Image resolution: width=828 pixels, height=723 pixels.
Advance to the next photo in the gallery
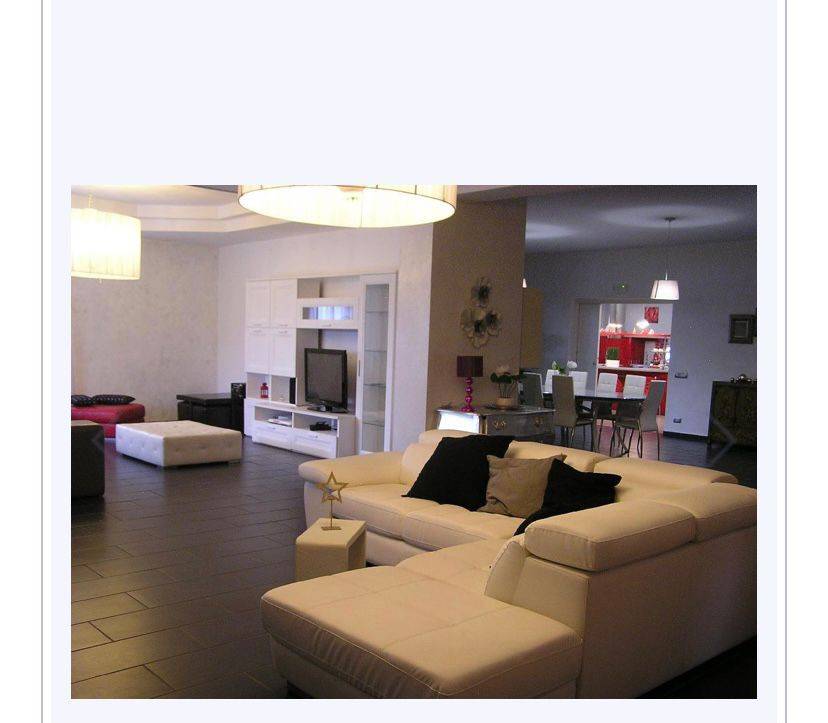pos(724,437)
